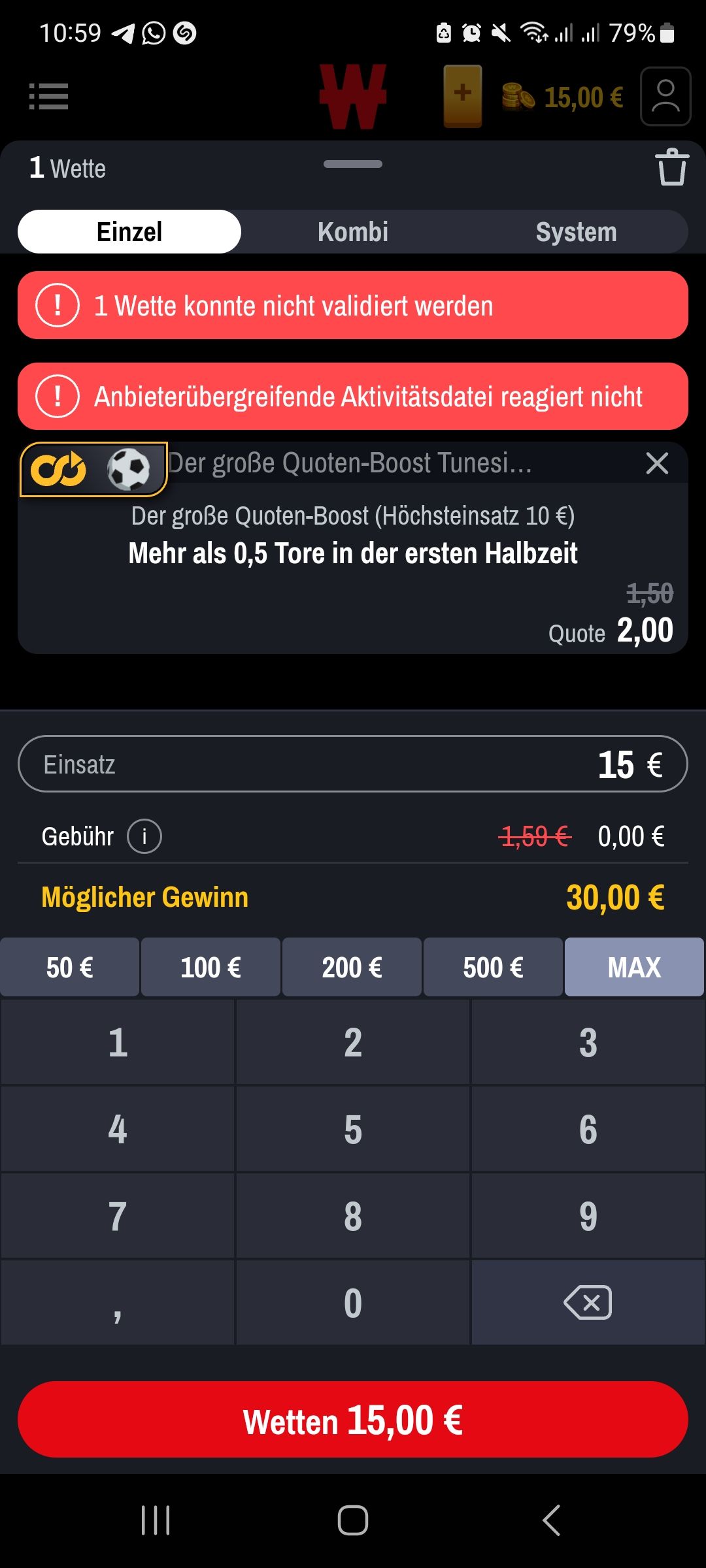
Task: Tap the Einsatz stake field
Action: click(353, 764)
